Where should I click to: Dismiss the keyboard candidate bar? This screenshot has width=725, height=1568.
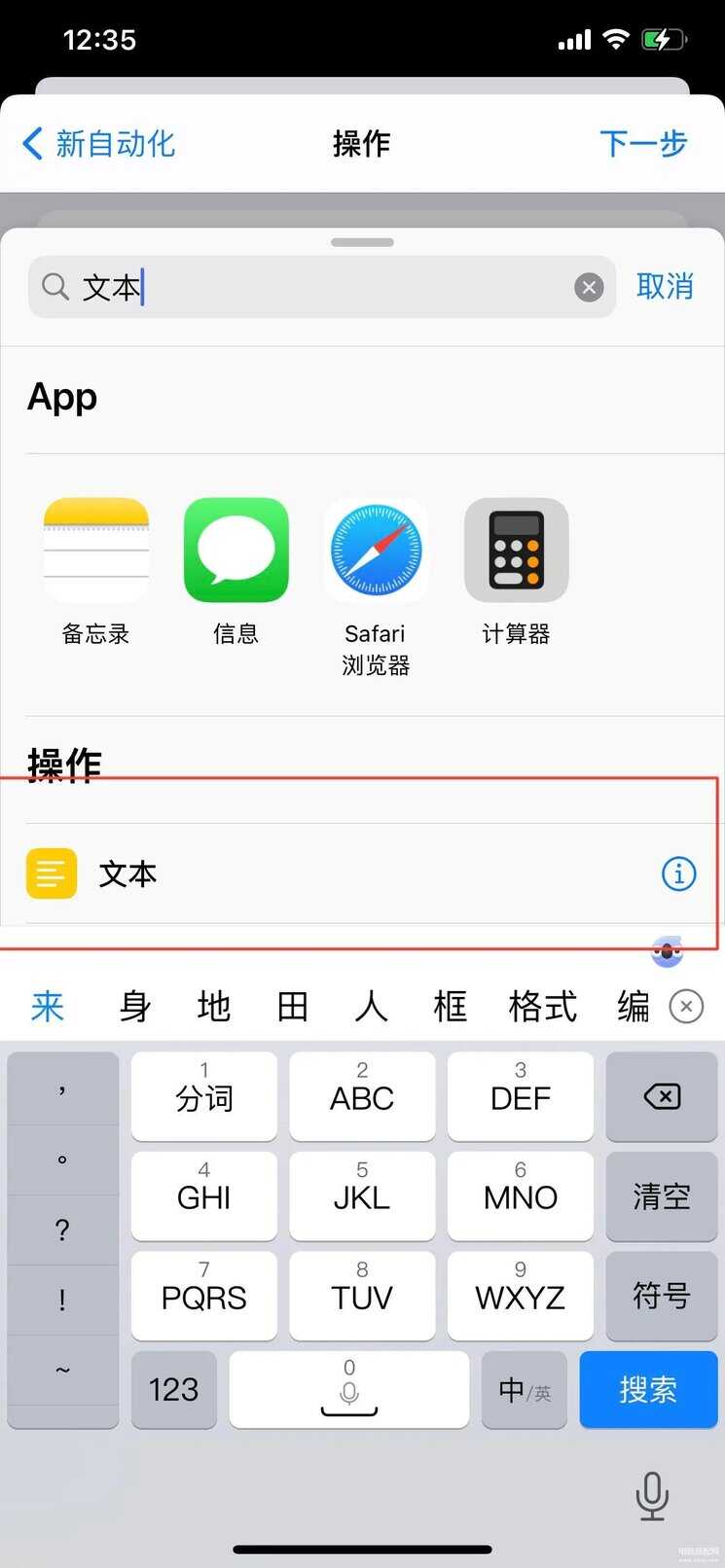pos(686,1006)
